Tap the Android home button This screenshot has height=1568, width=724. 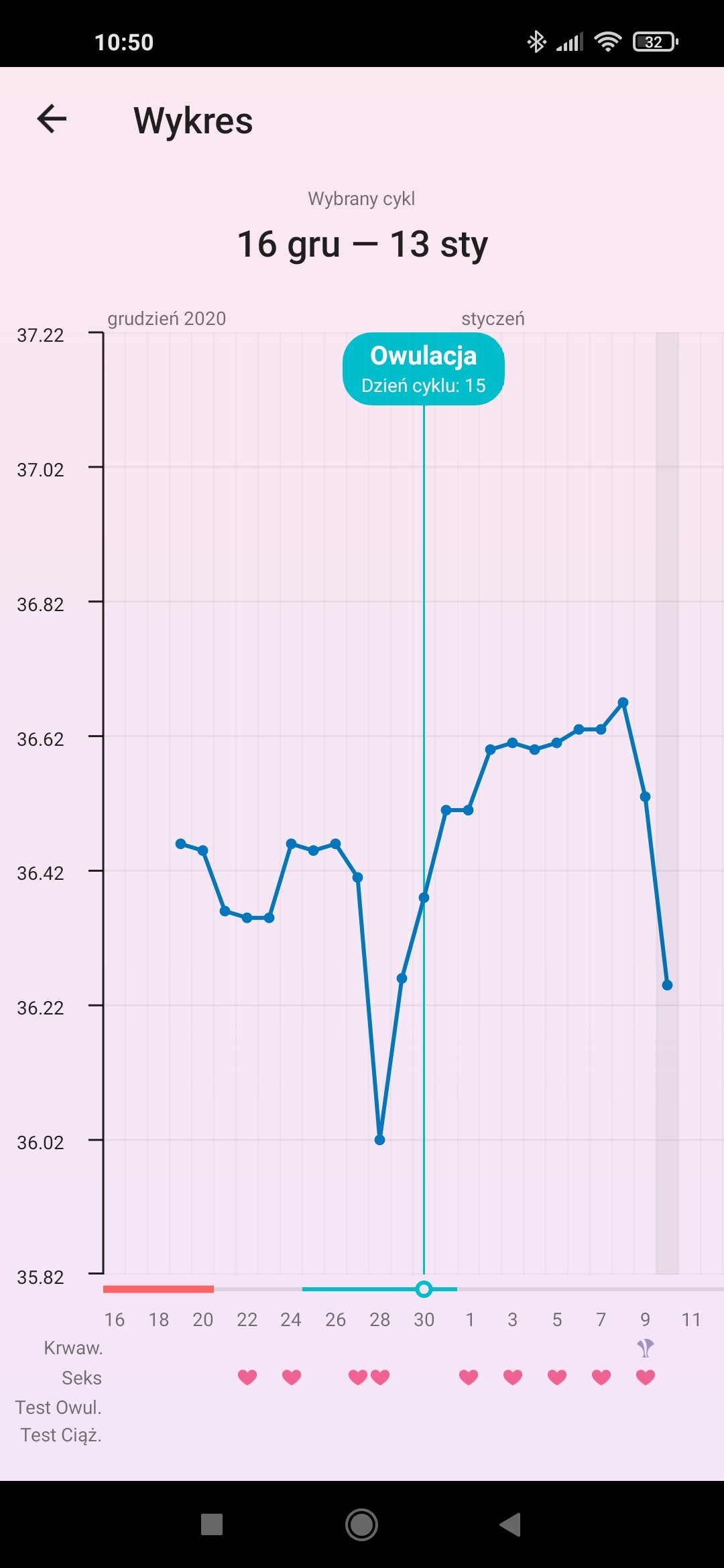click(361, 1524)
